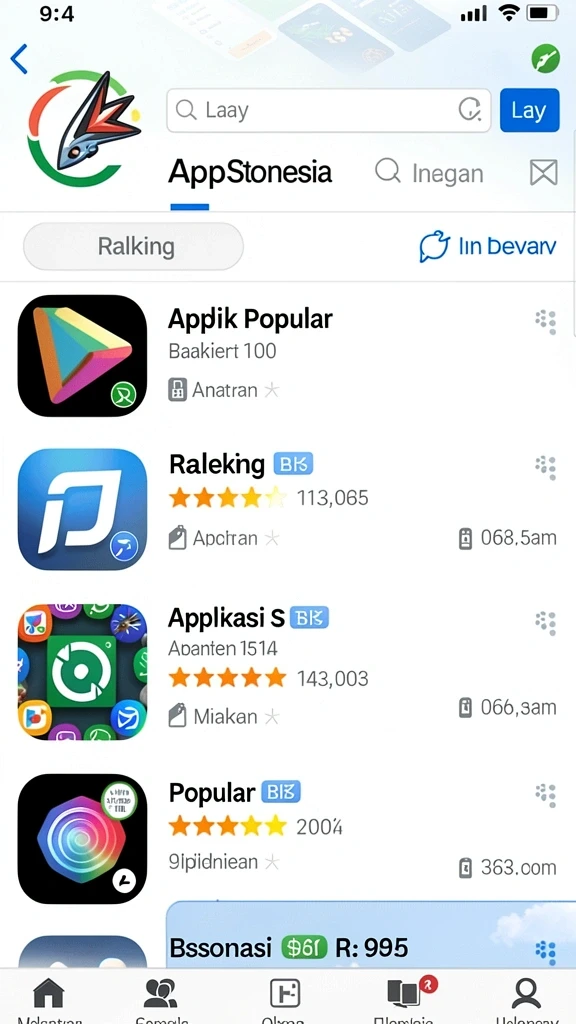The width and height of the screenshot is (576, 1024).
Task: Open more options dots for Raleking
Action: [545, 467]
